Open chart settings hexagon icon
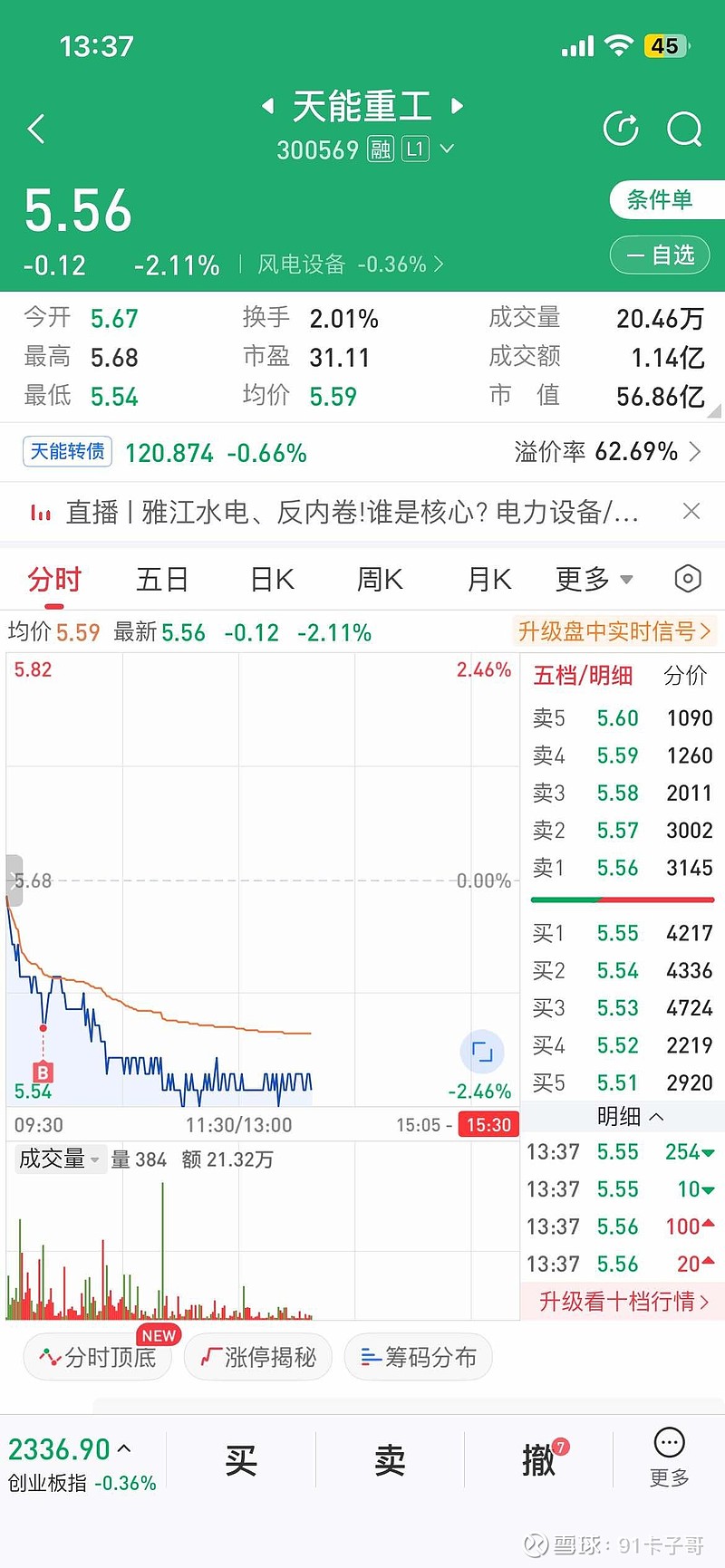This screenshot has height=1568, width=725. [x=688, y=579]
